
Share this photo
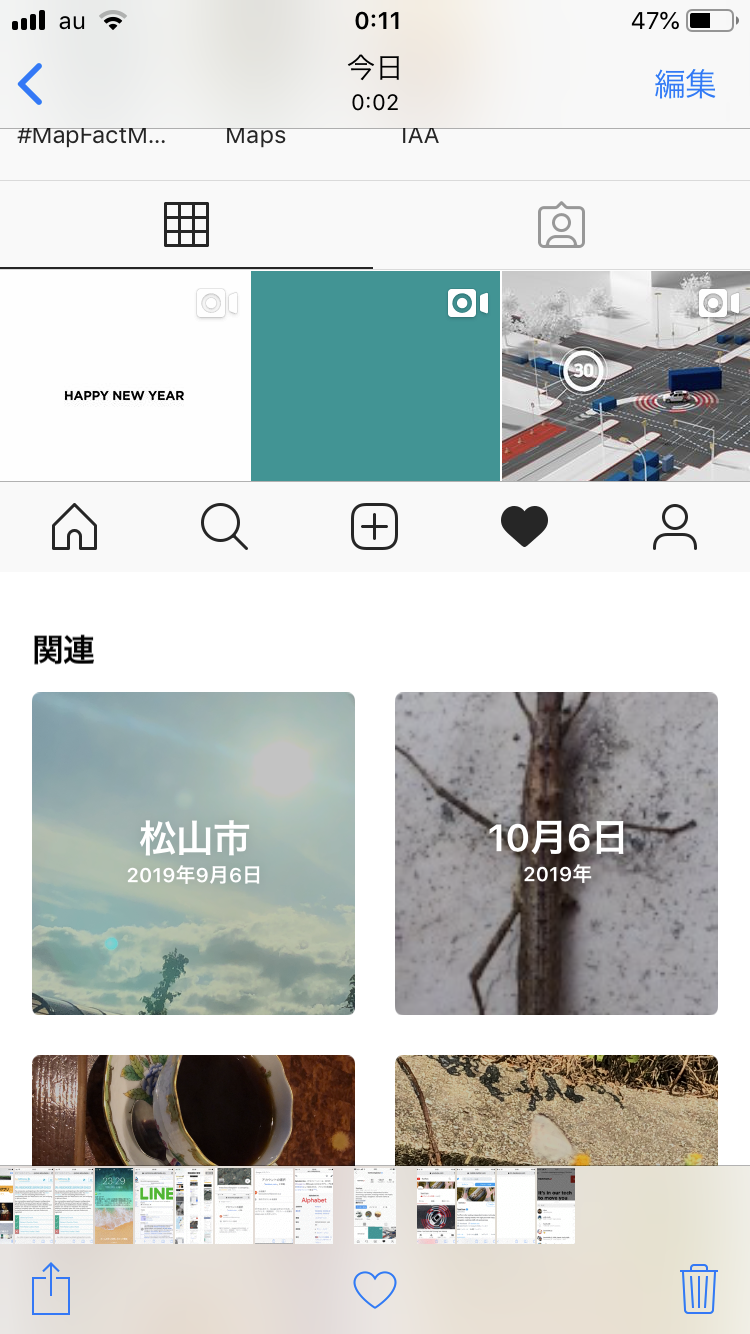click(51, 1289)
